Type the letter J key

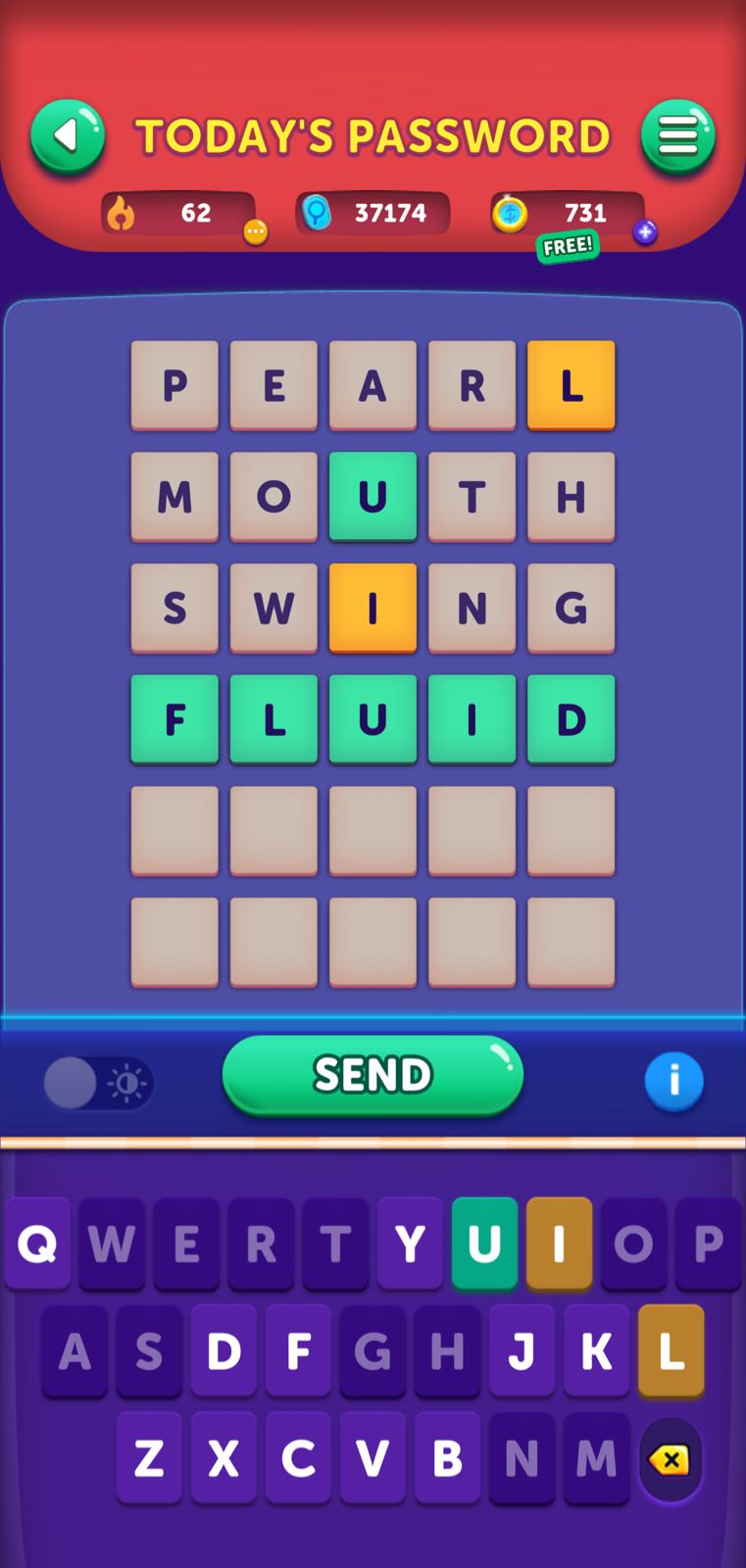(522, 1351)
